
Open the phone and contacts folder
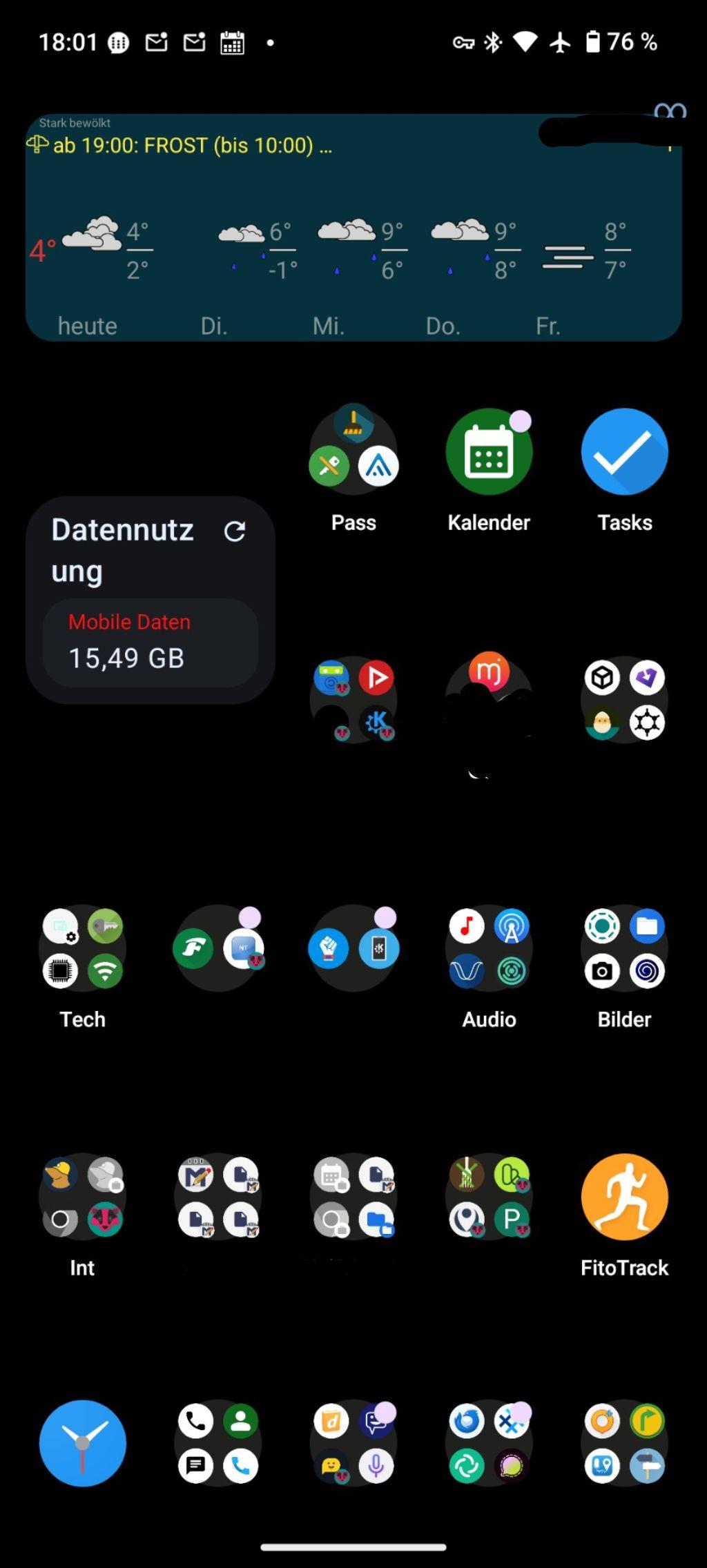coord(218,1444)
